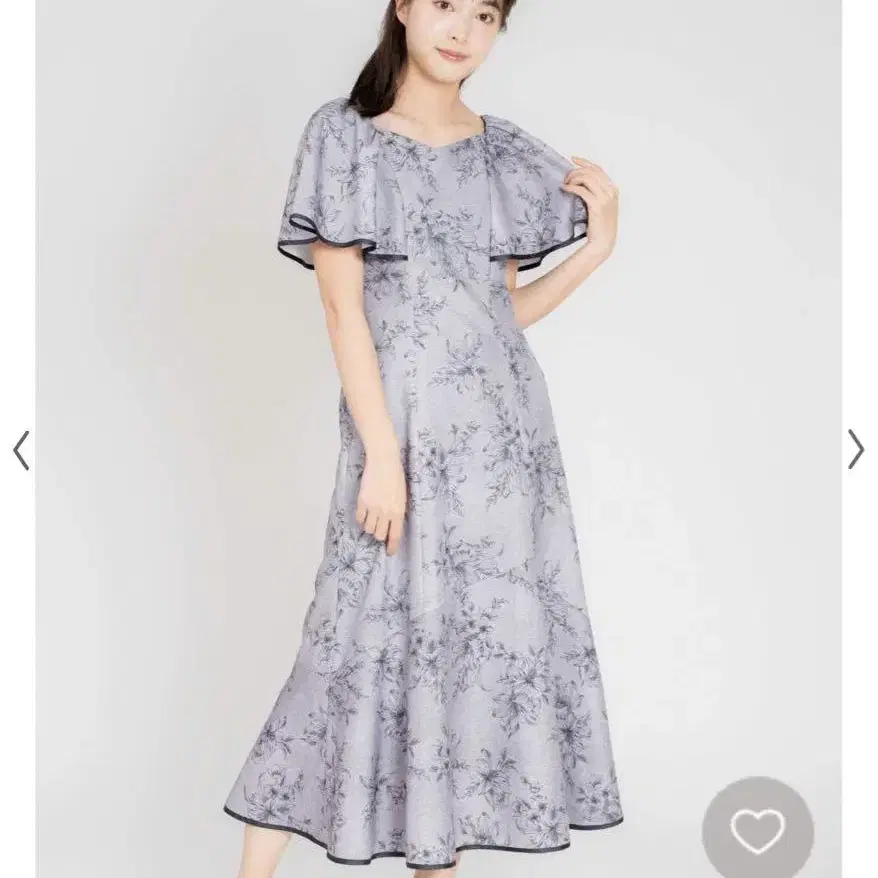Open the dress photo full screen
The image size is (878, 878).
pos(438,439)
